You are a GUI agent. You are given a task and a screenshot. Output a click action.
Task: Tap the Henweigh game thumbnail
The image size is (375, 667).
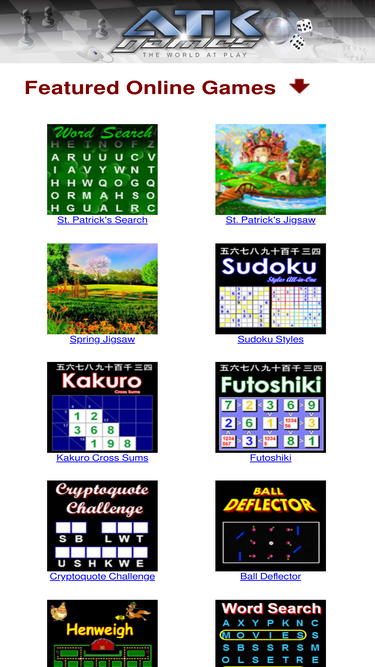click(102, 633)
